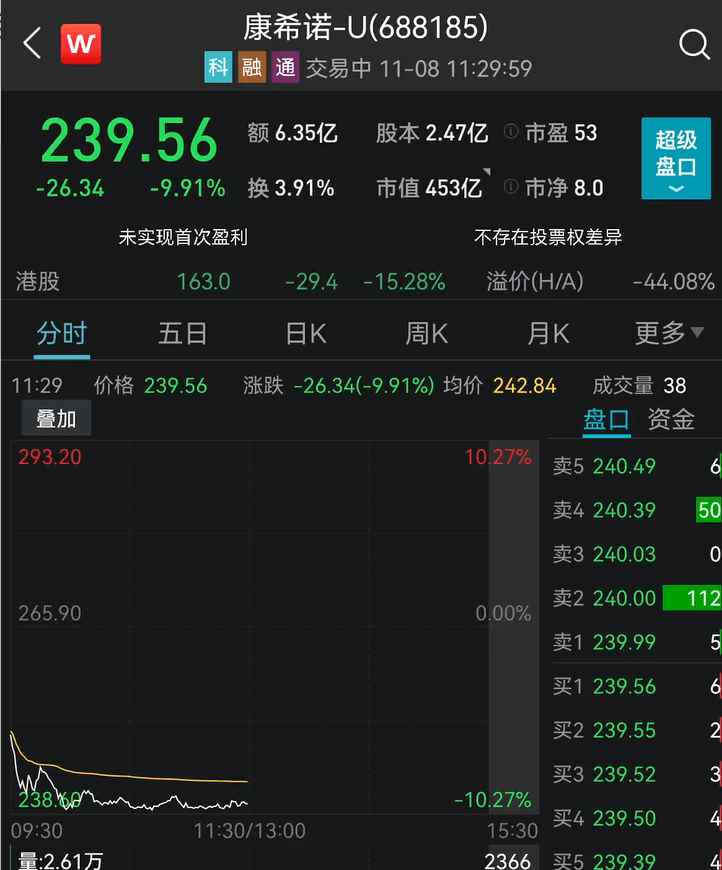Open the 超级盘口 panel
The image size is (722, 870).
(676, 158)
